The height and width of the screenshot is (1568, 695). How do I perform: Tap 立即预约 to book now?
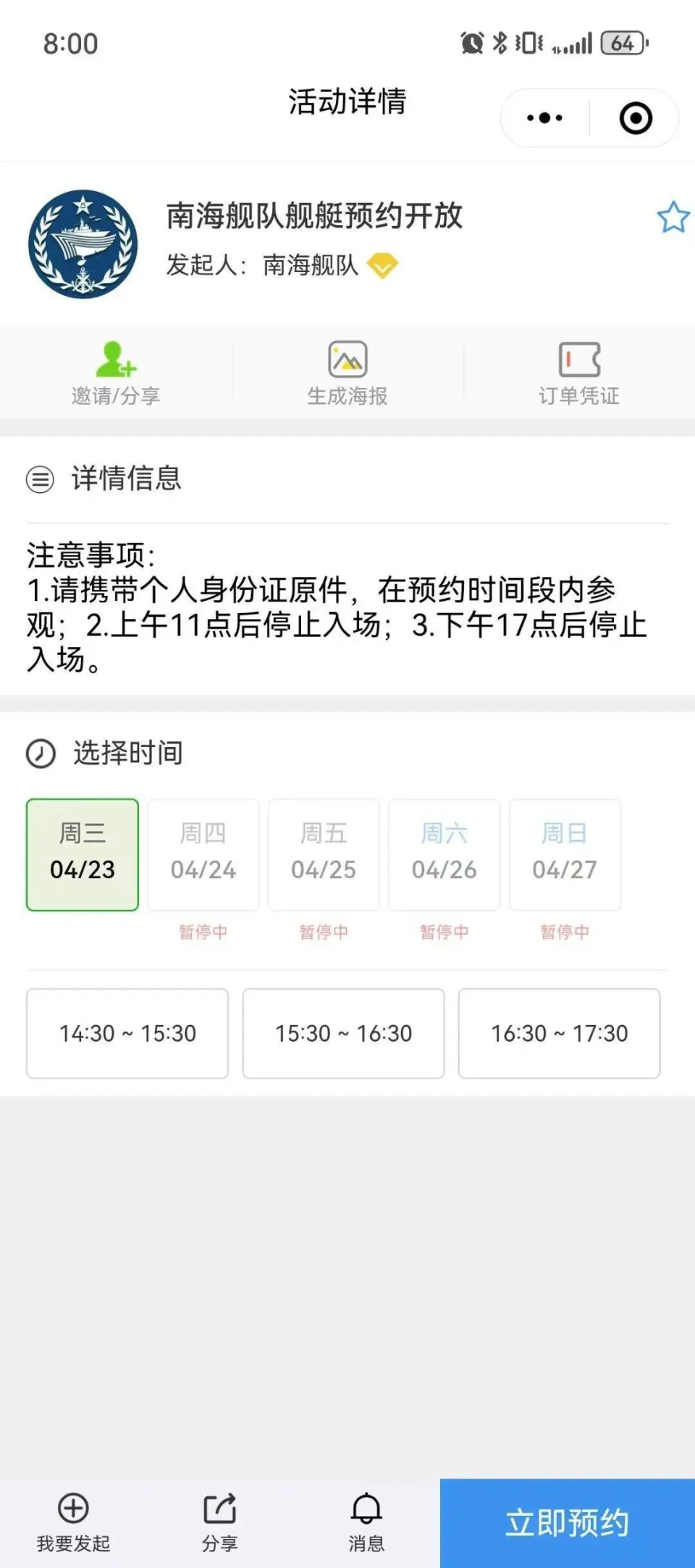click(567, 1522)
